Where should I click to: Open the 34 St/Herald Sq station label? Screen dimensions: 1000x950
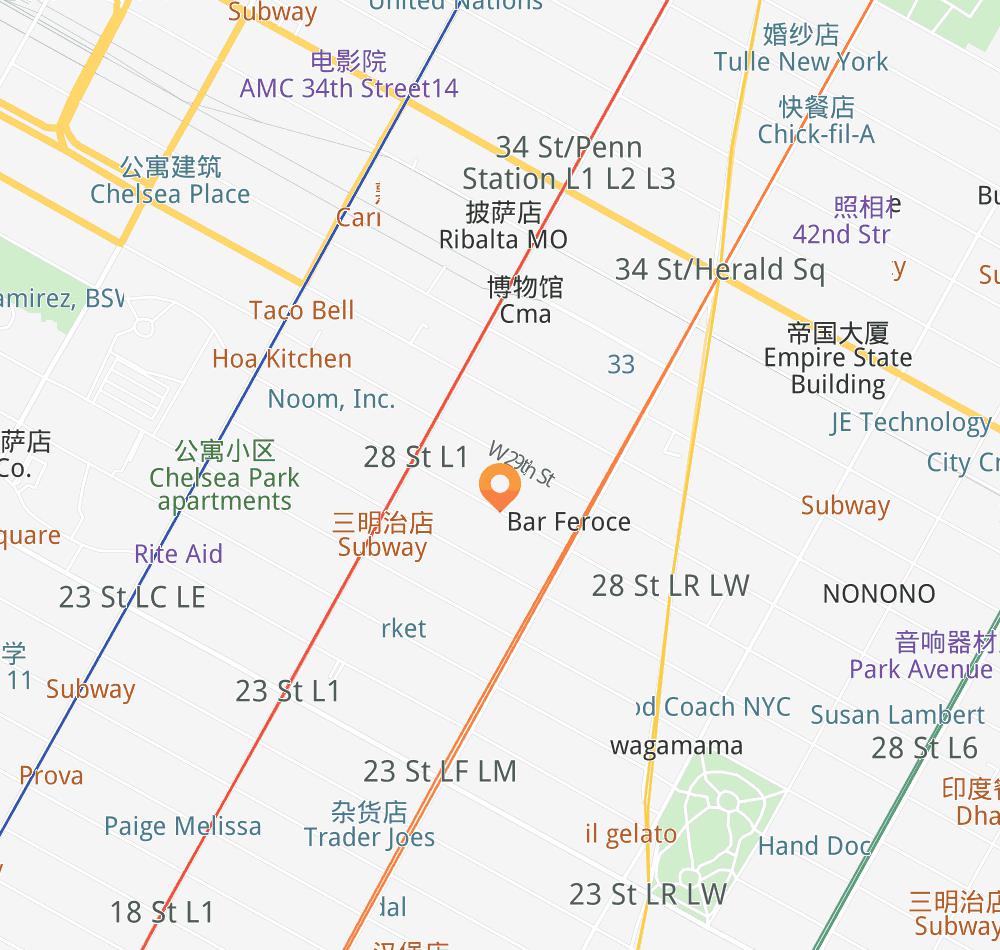coord(719,269)
